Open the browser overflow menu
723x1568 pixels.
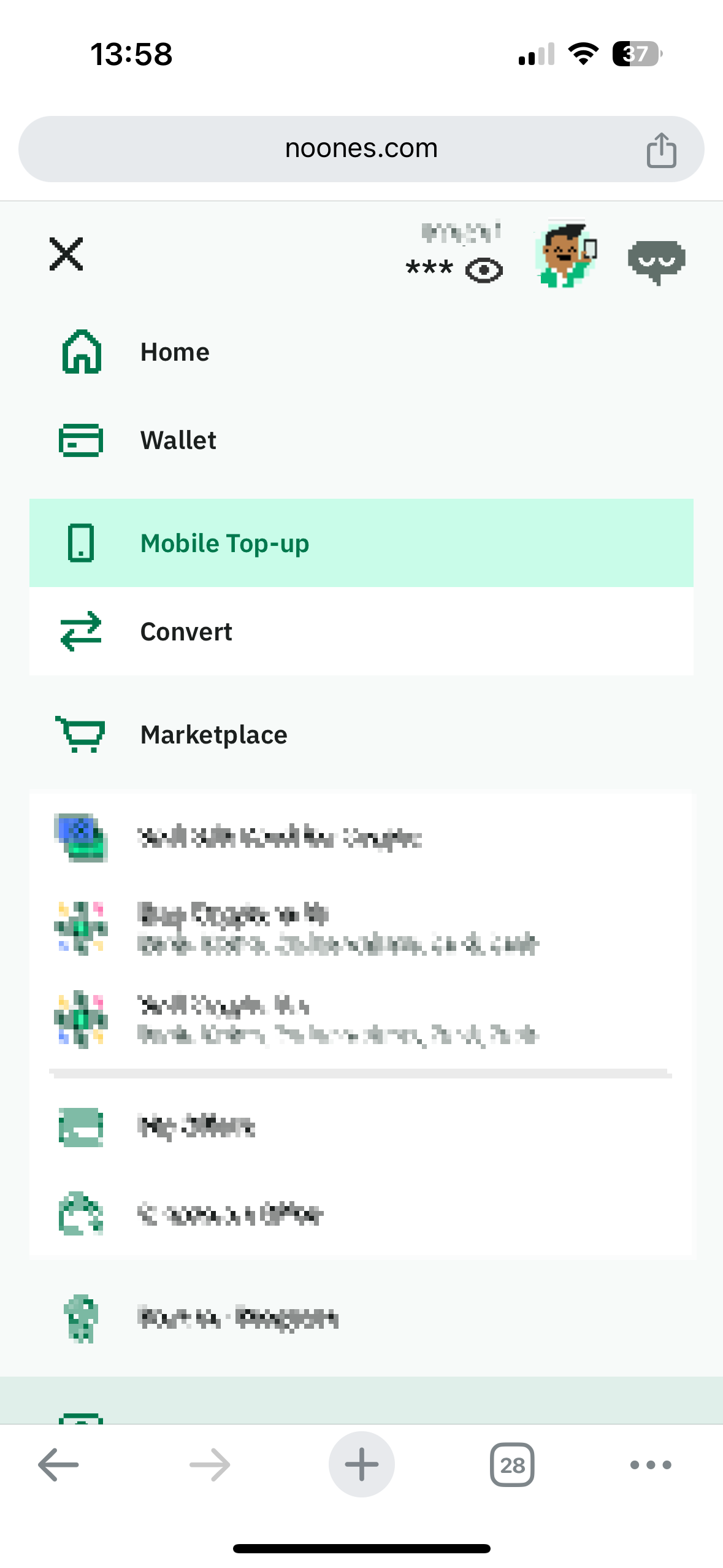click(x=651, y=1465)
